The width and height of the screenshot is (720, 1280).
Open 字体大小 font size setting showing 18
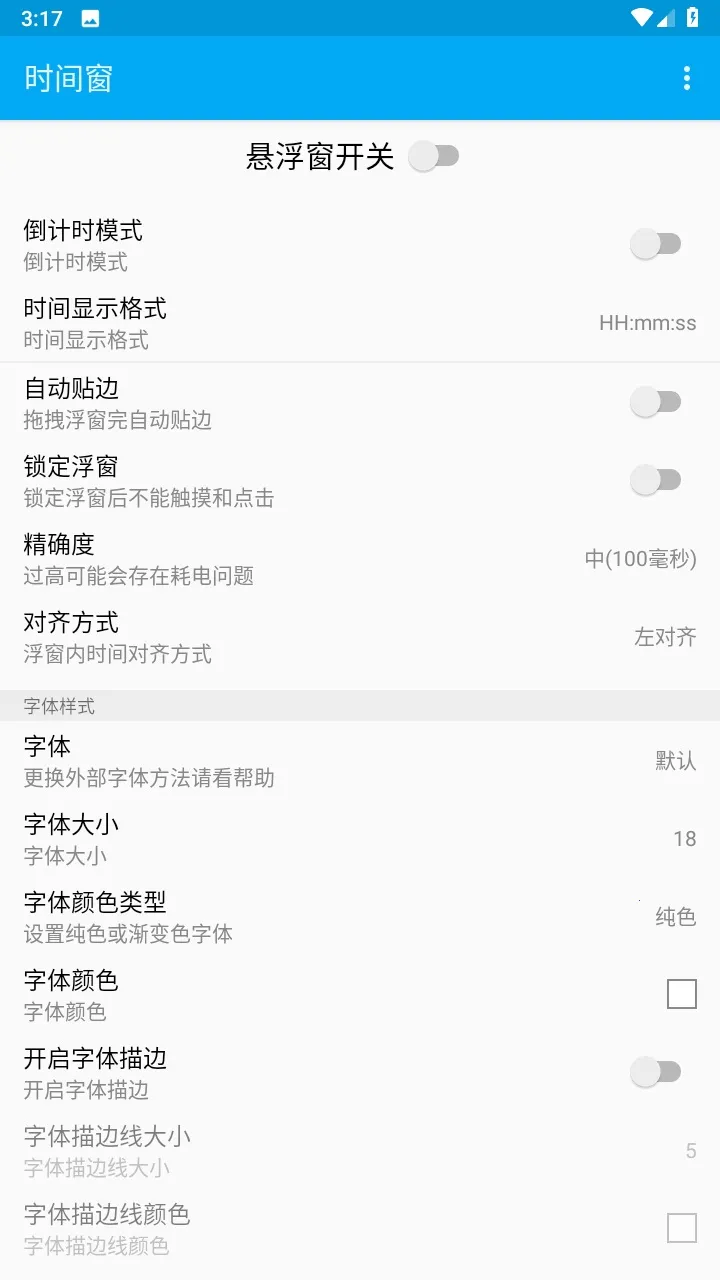tap(360, 838)
